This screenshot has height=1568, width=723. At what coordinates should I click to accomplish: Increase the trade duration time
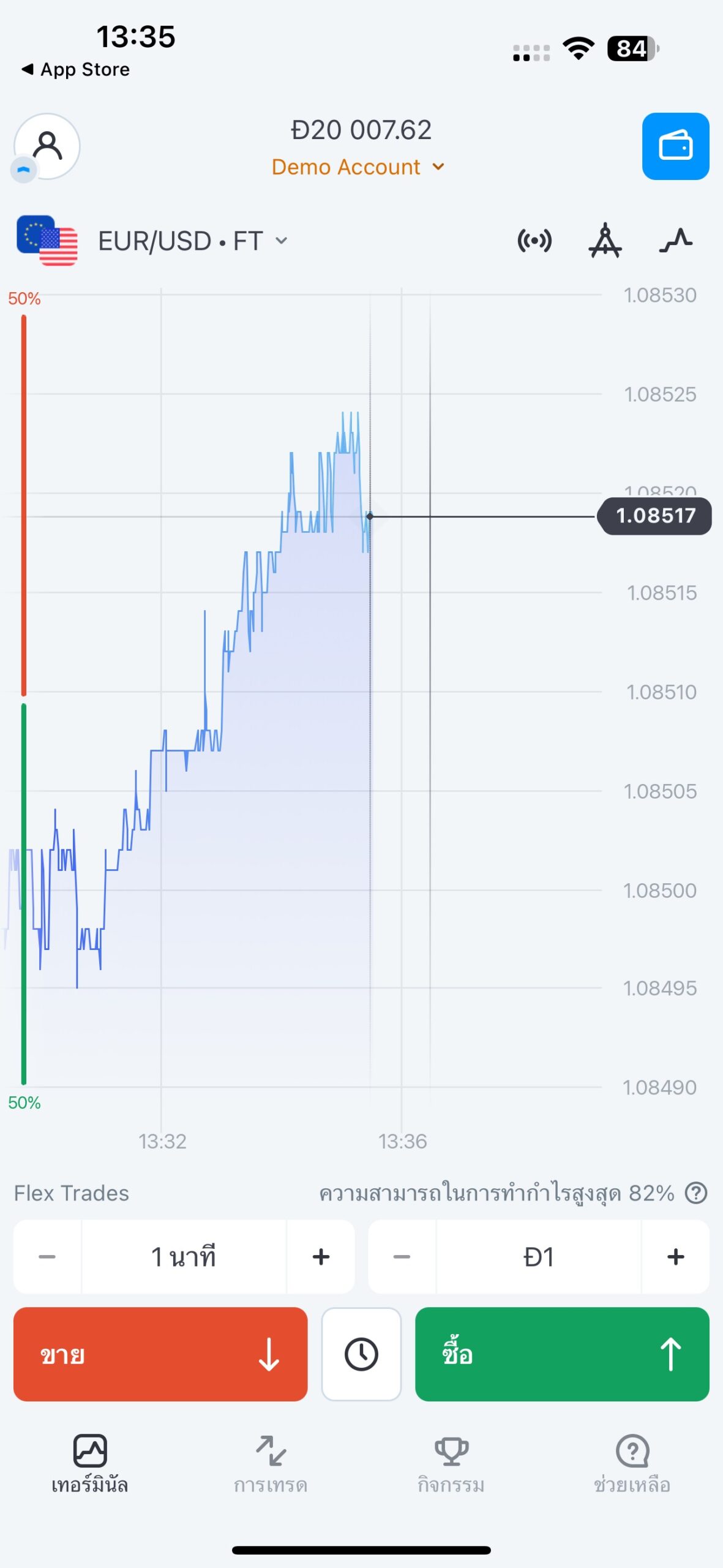321,1257
